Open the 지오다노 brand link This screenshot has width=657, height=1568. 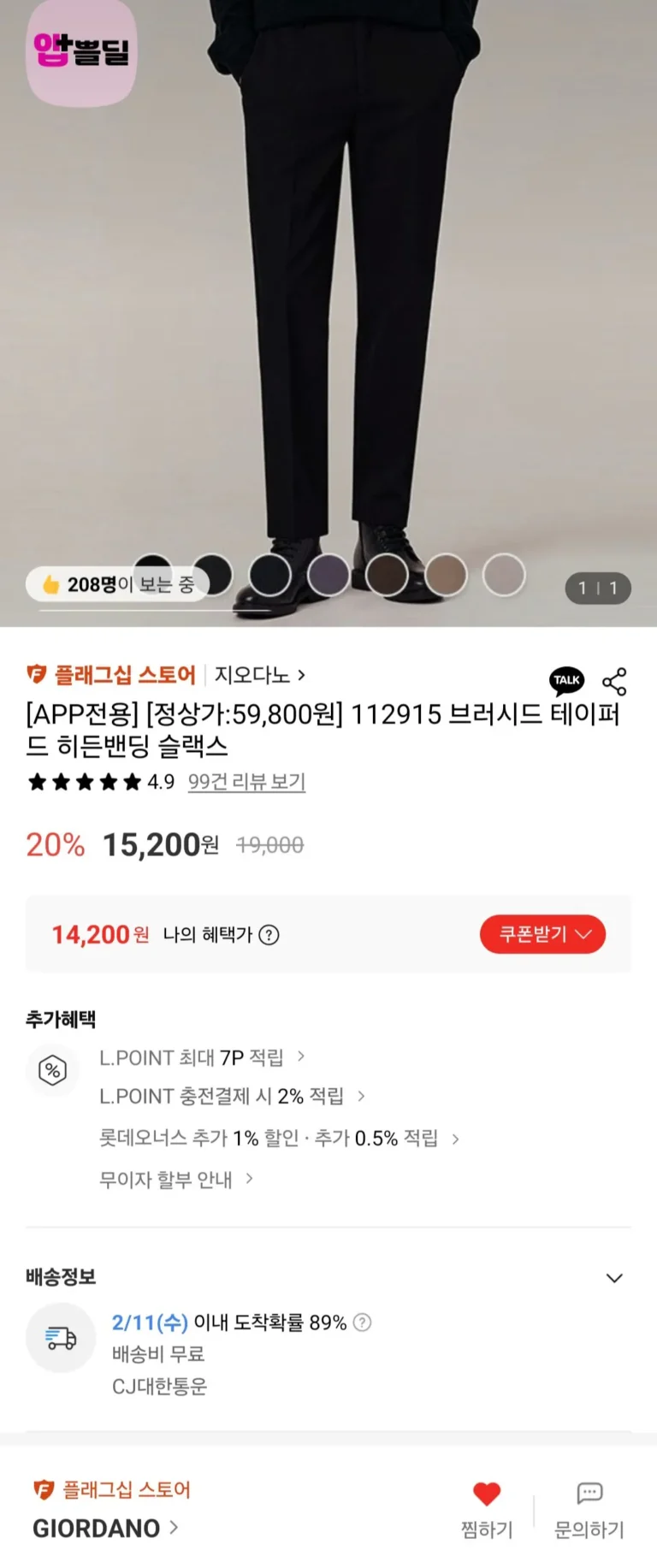[259, 675]
